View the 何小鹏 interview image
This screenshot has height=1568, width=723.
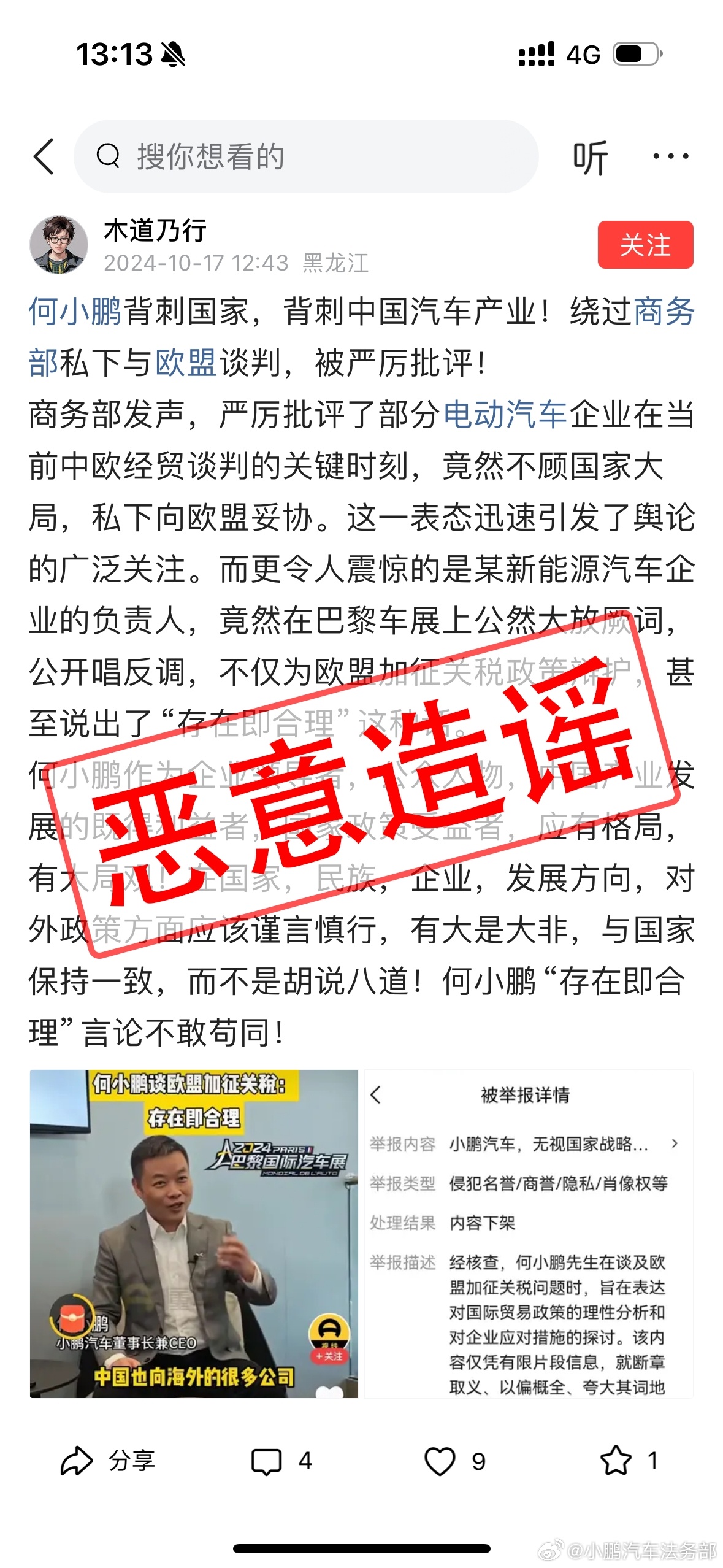194,1233
